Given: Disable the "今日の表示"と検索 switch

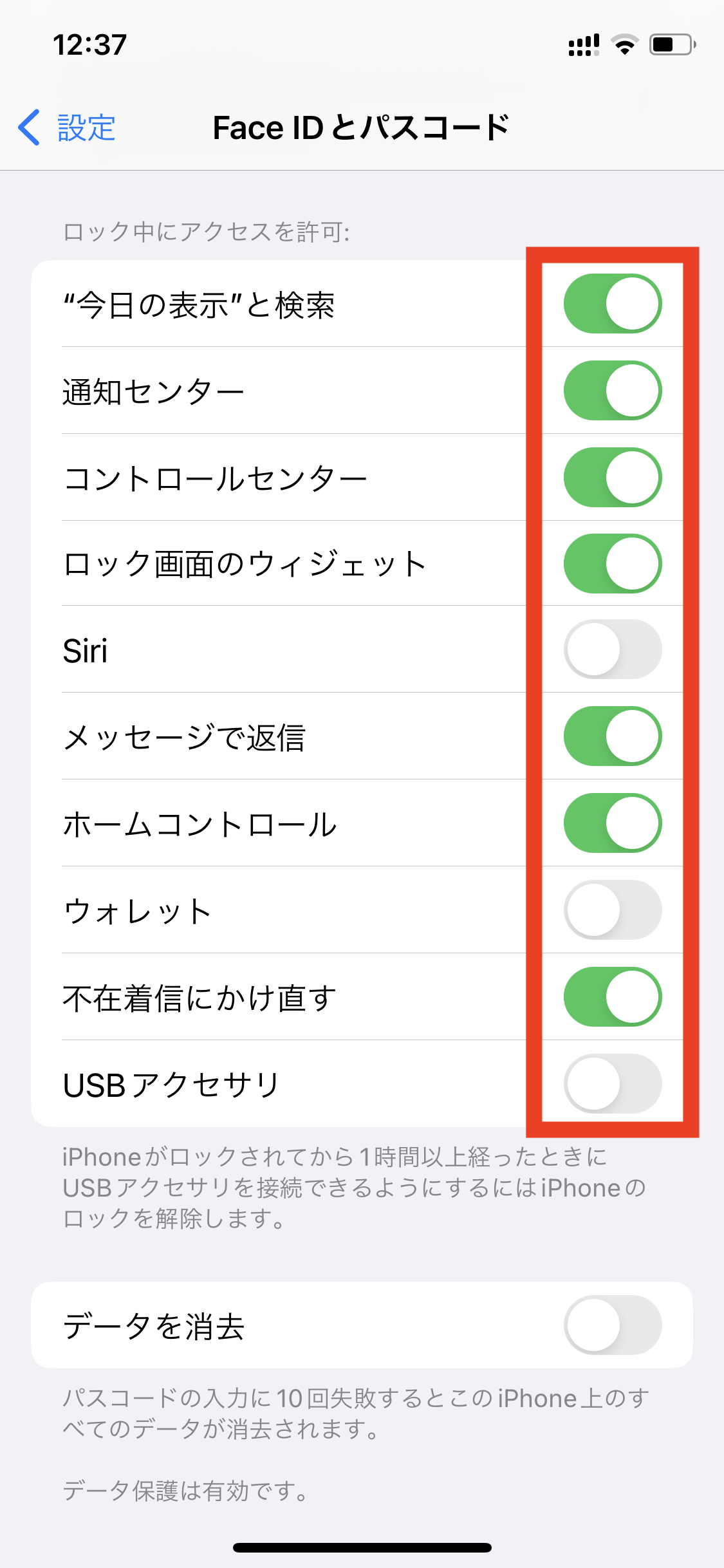Looking at the screenshot, I should point(613,304).
